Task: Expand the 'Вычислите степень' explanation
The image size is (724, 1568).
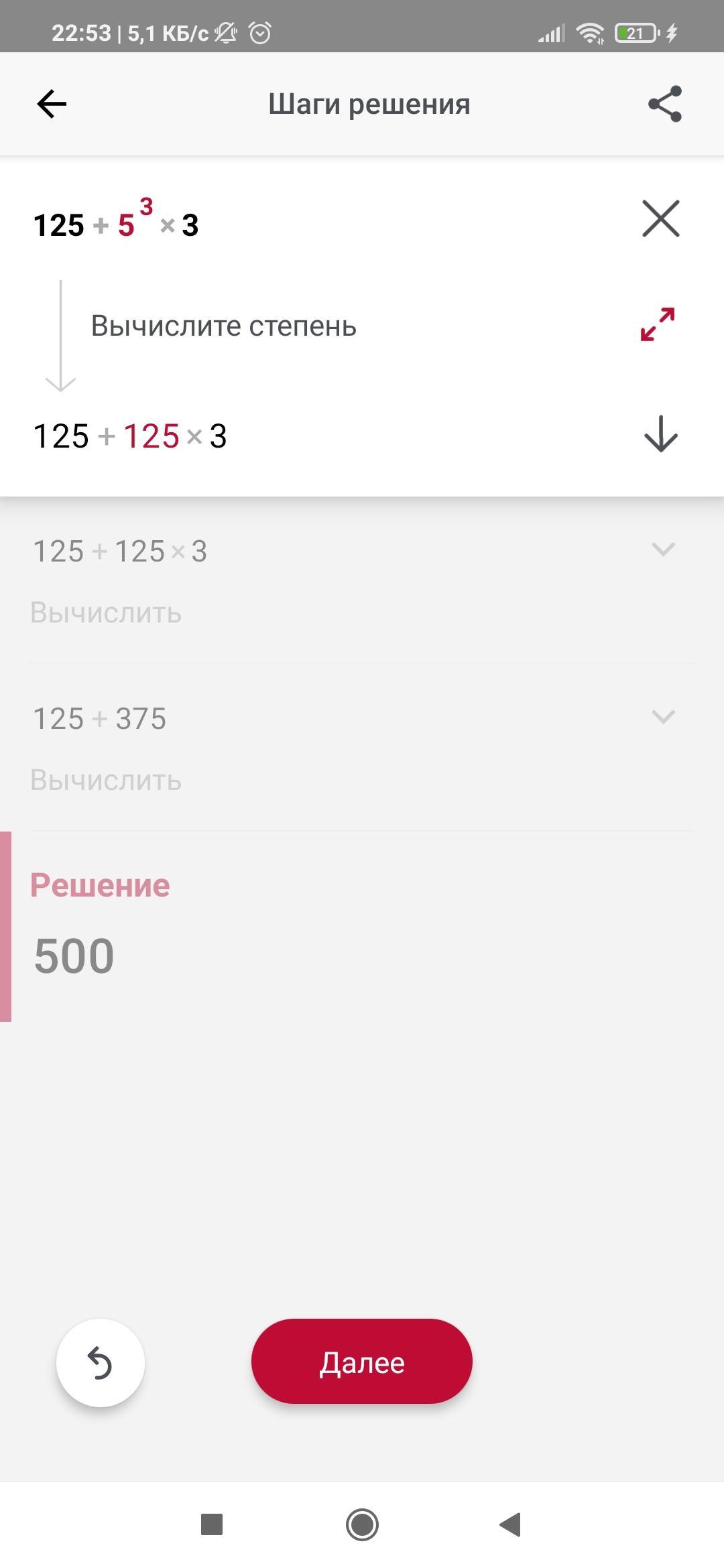Action: pos(658,325)
